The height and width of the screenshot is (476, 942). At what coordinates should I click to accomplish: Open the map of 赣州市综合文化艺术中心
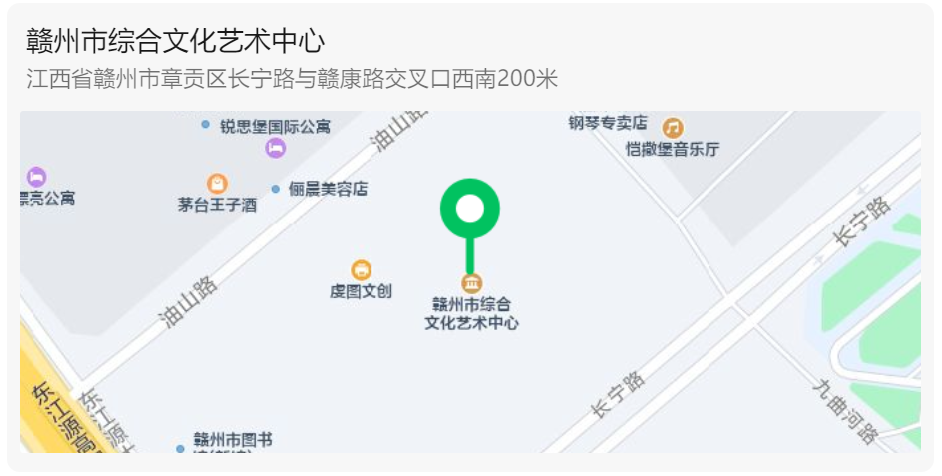click(470, 282)
